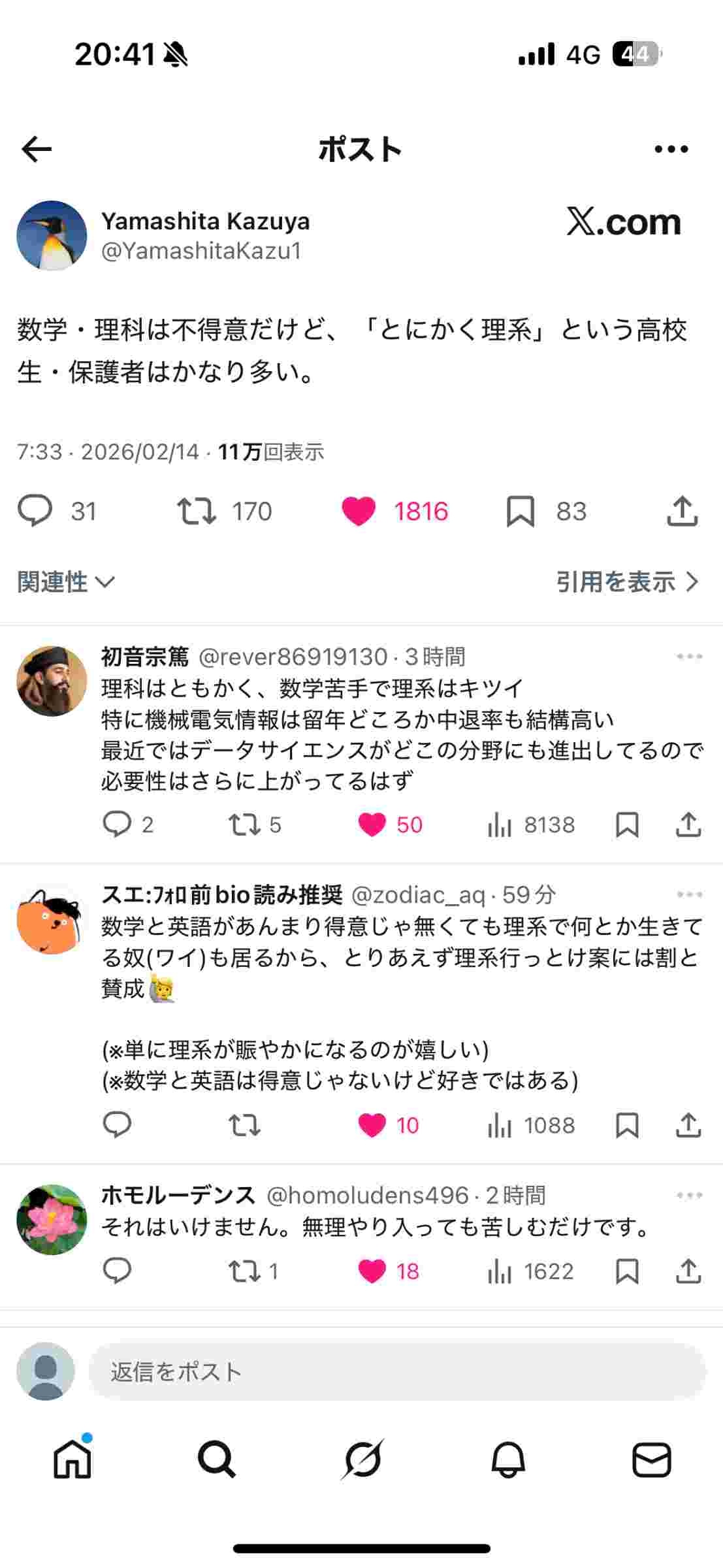Screen dimensions: 723x1568
Task: Bookmark the main post with 83 saves
Action: [521, 511]
